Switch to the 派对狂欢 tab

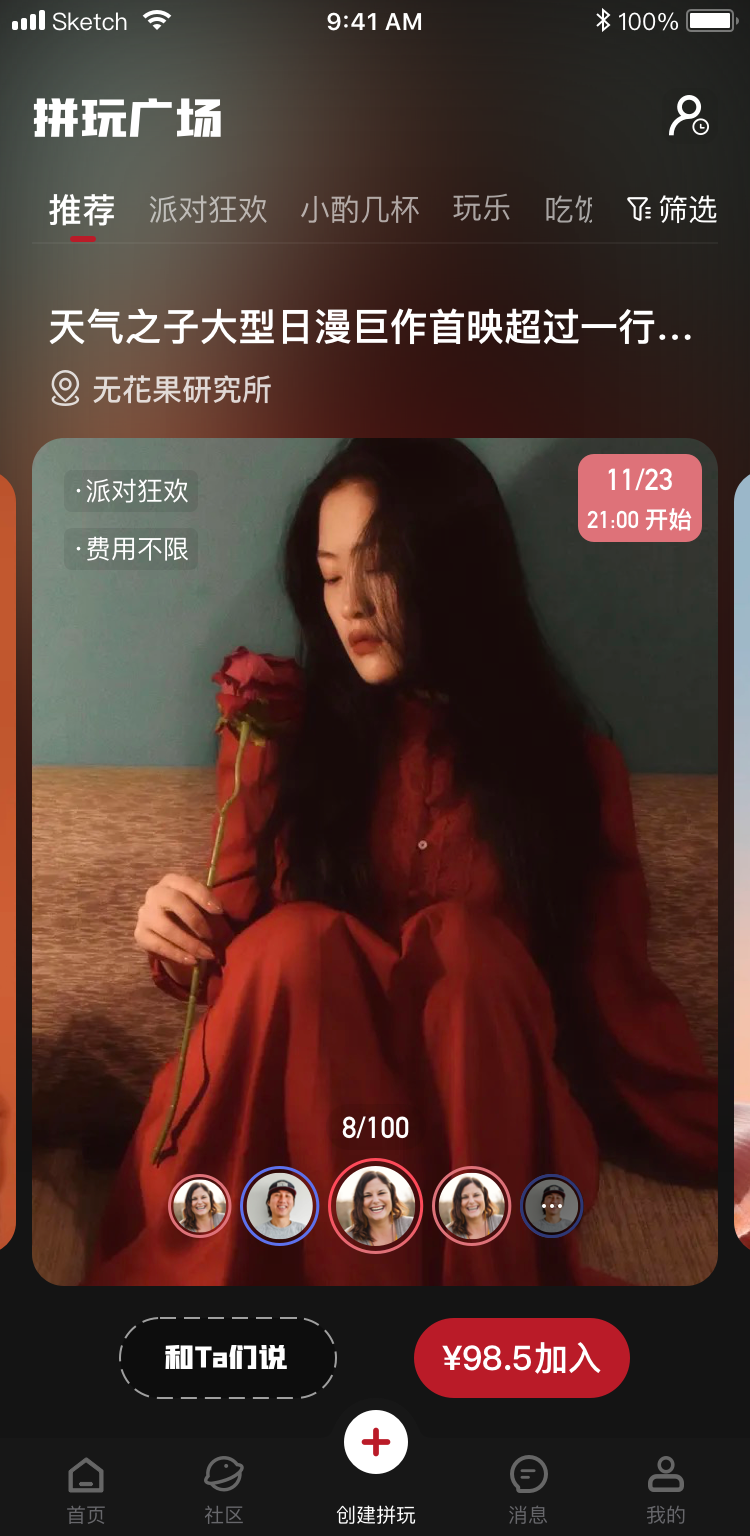pyautogui.click(x=208, y=209)
